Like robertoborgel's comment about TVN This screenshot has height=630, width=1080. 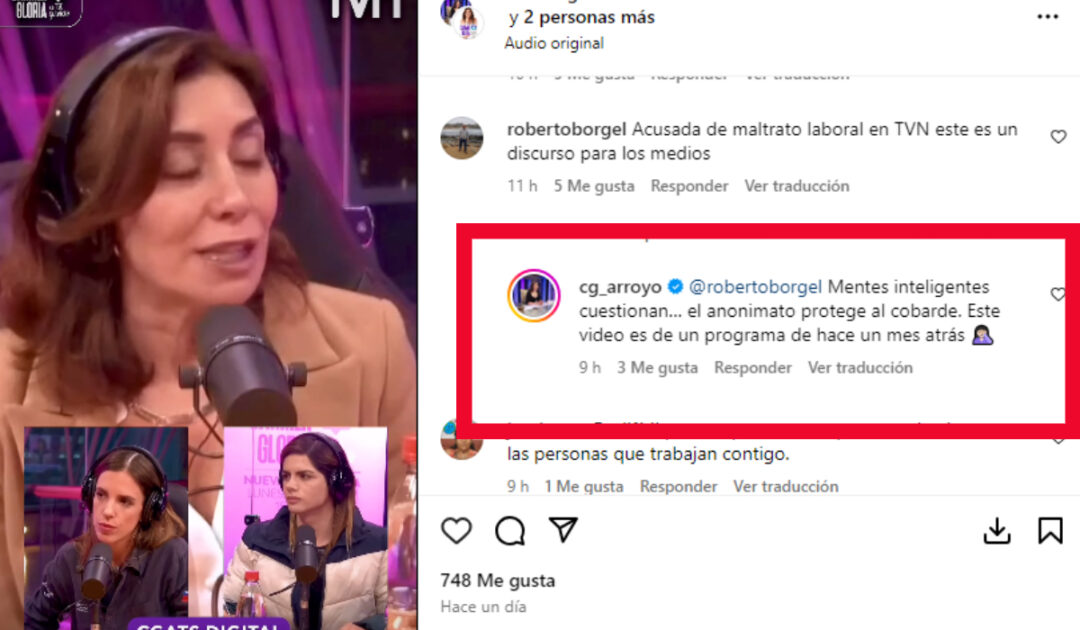pyautogui.click(x=1058, y=137)
